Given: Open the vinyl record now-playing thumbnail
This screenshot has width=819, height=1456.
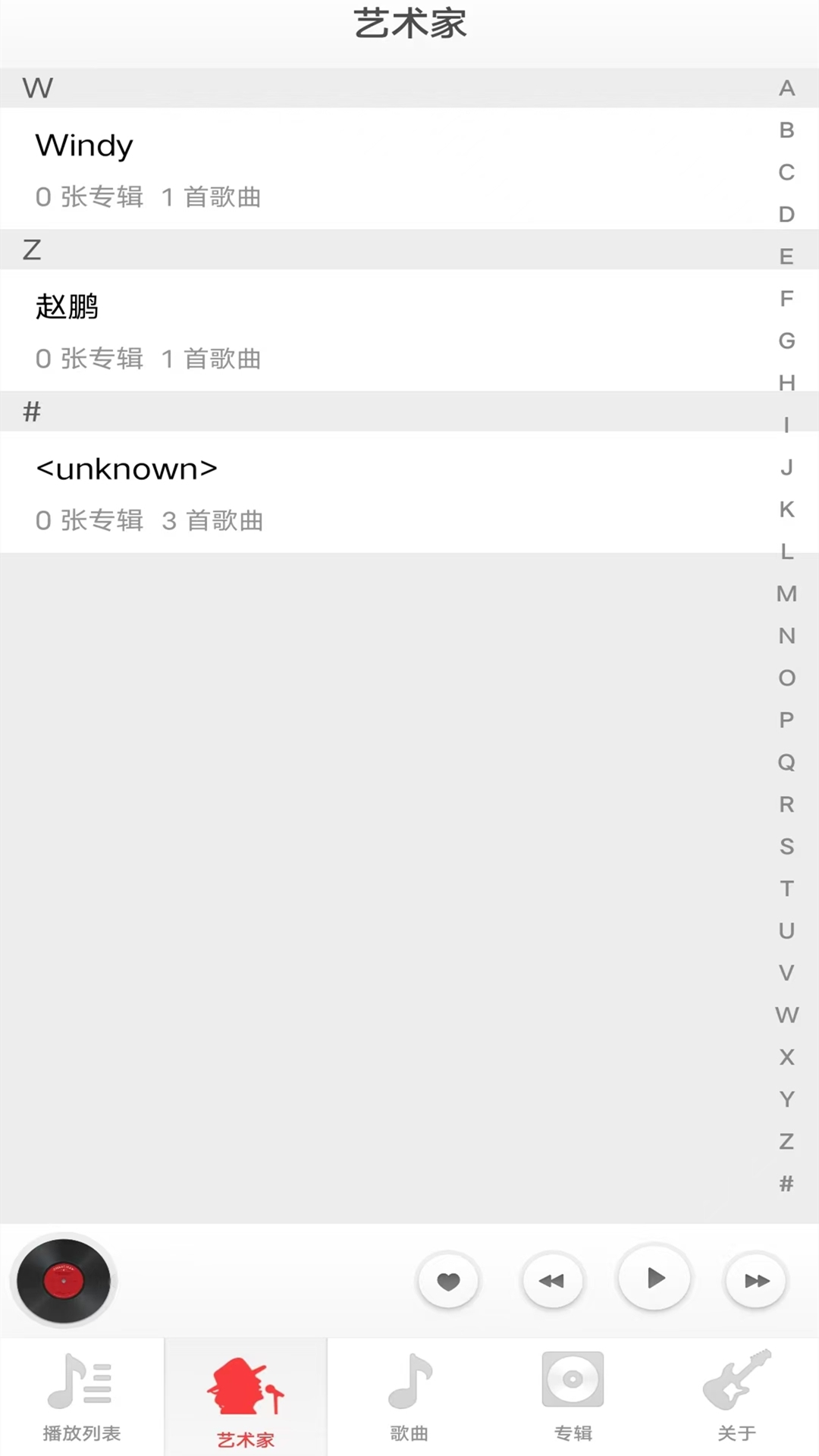Looking at the screenshot, I should pyautogui.click(x=64, y=1281).
